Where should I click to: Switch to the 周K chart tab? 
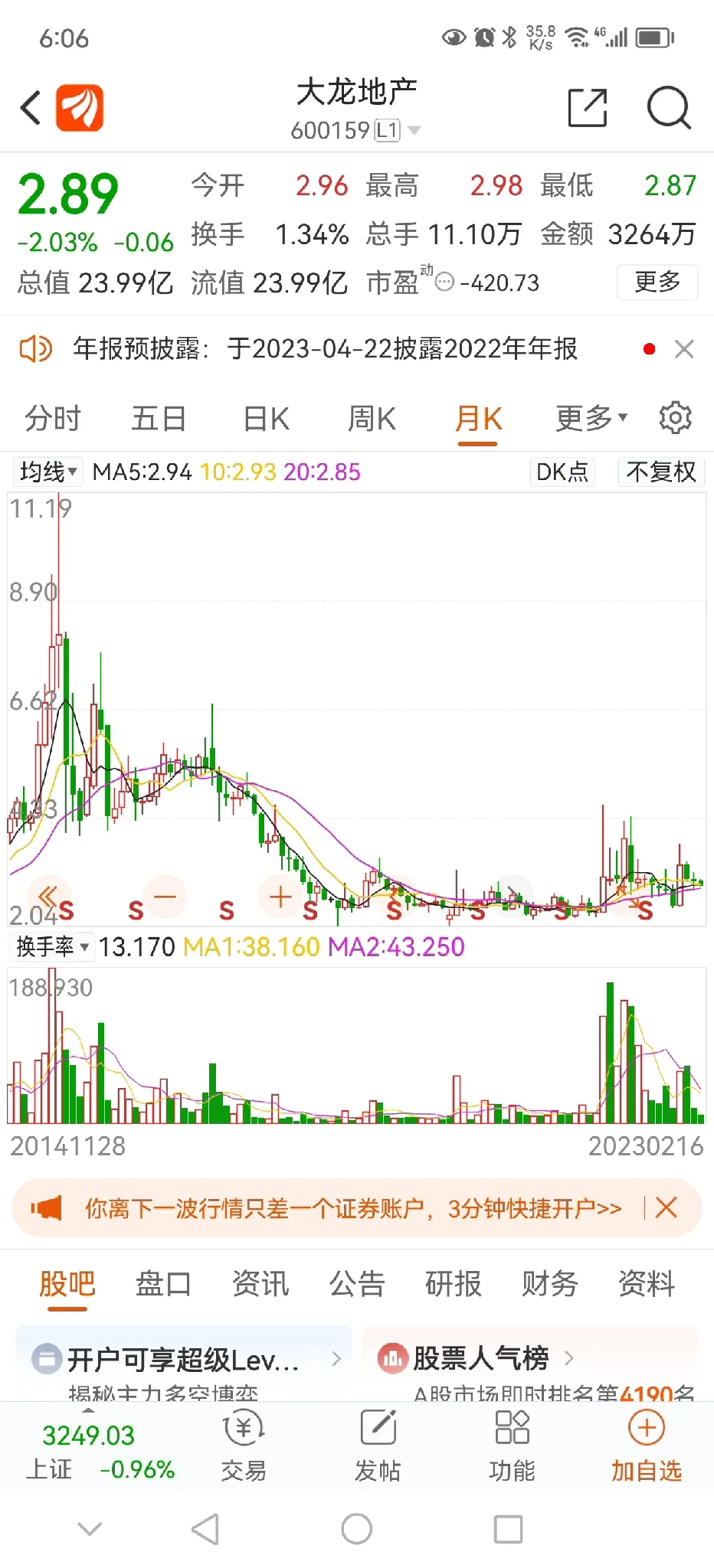pos(372,419)
